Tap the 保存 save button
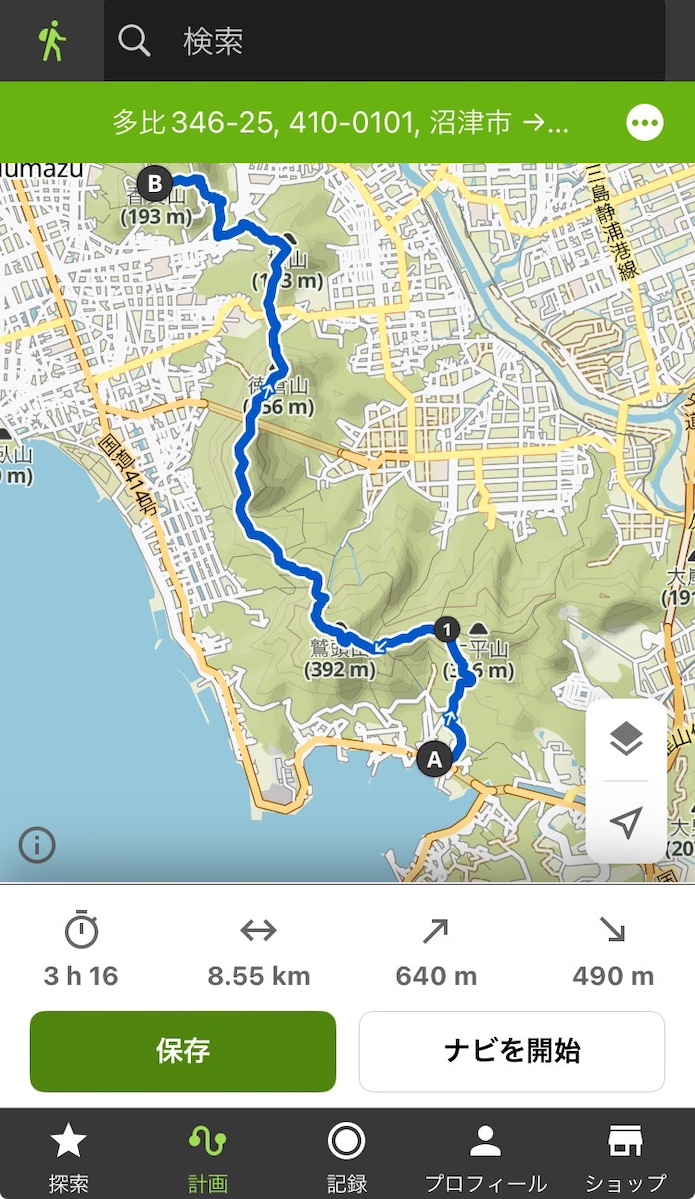This screenshot has width=695, height=1199. (x=183, y=1051)
